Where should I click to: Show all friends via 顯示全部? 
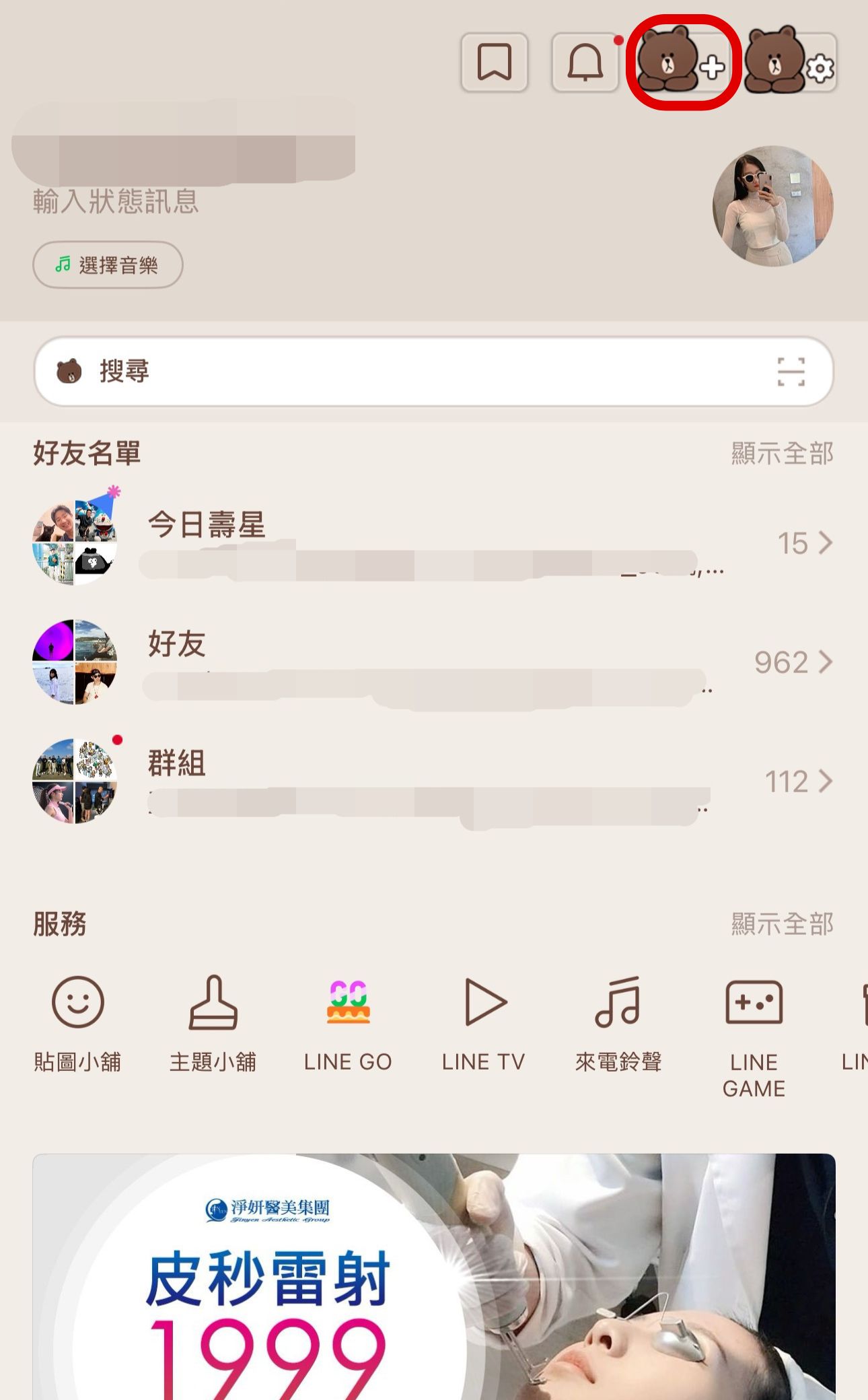coord(781,454)
